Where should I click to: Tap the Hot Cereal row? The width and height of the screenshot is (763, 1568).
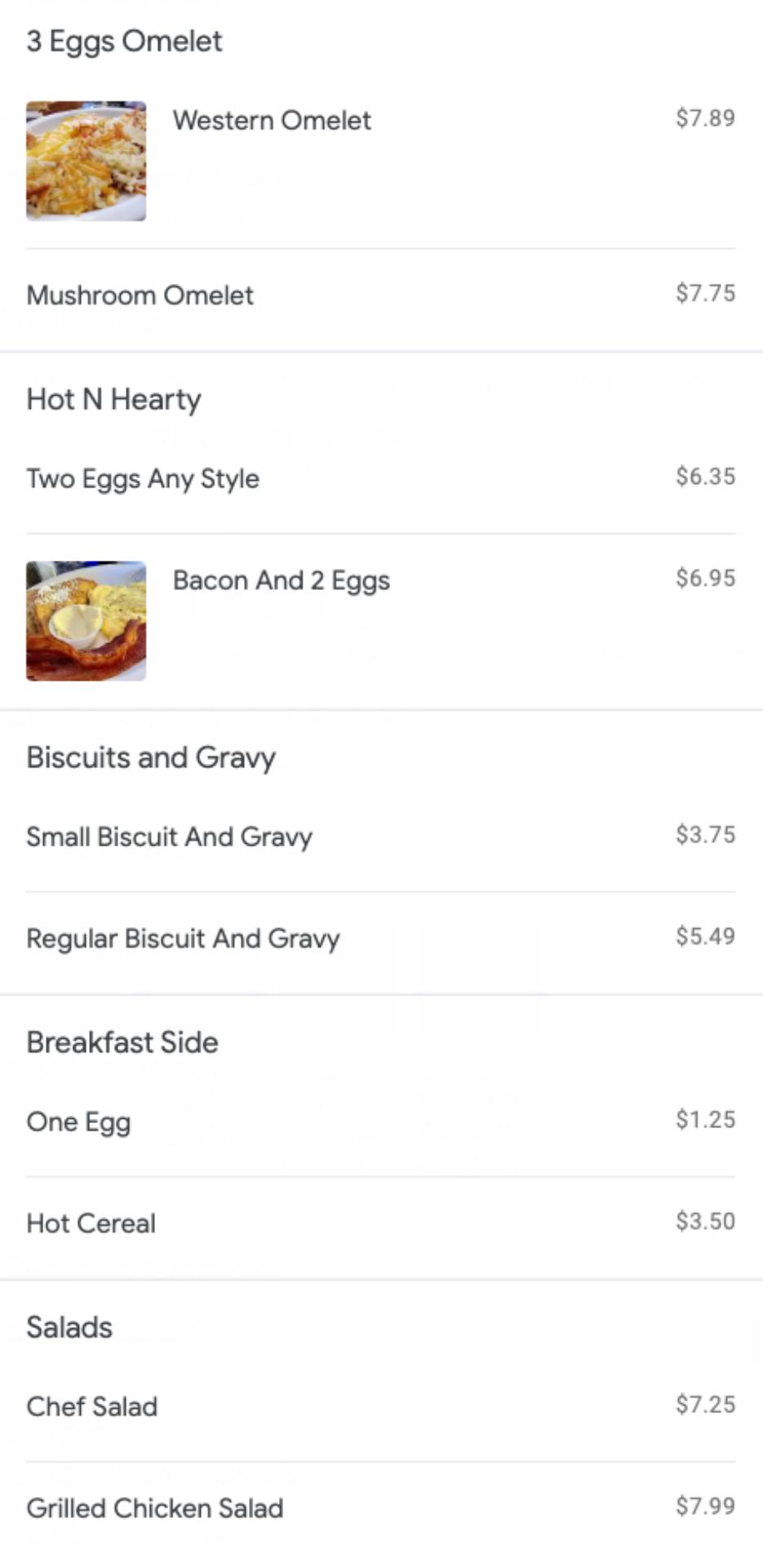pos(91,1224)
